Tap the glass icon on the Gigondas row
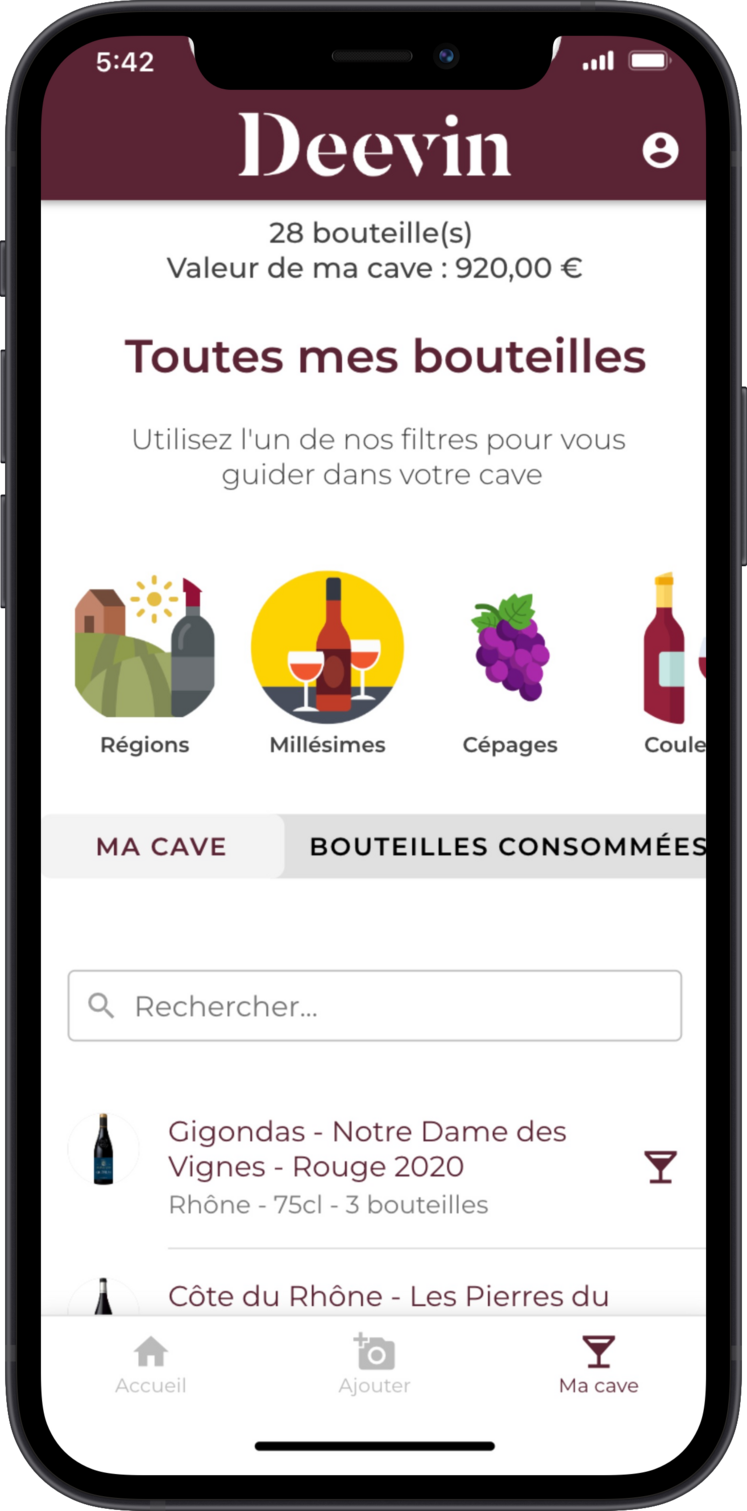 click(x=660, y=1167)
